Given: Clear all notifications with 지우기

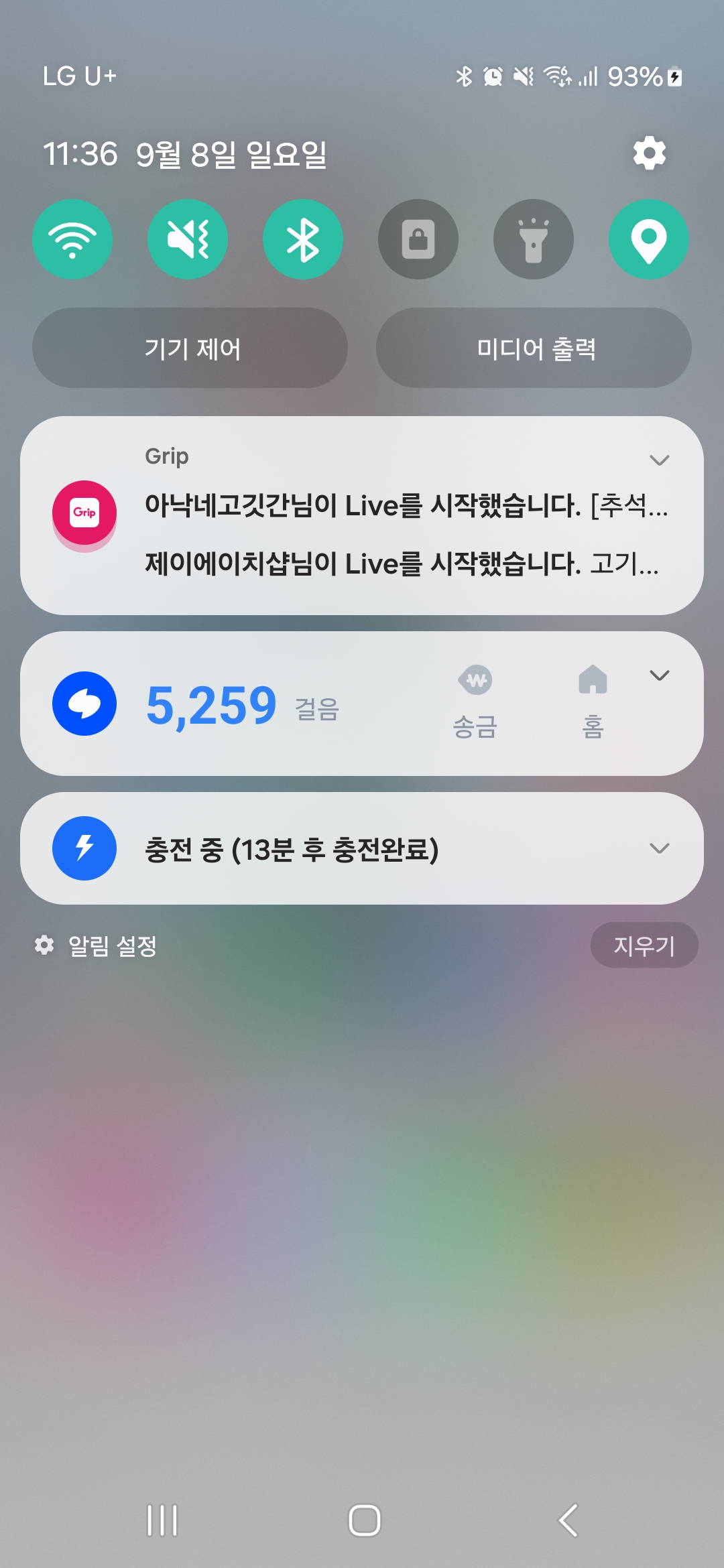Looking at the screenshot, I should point(644,945).
